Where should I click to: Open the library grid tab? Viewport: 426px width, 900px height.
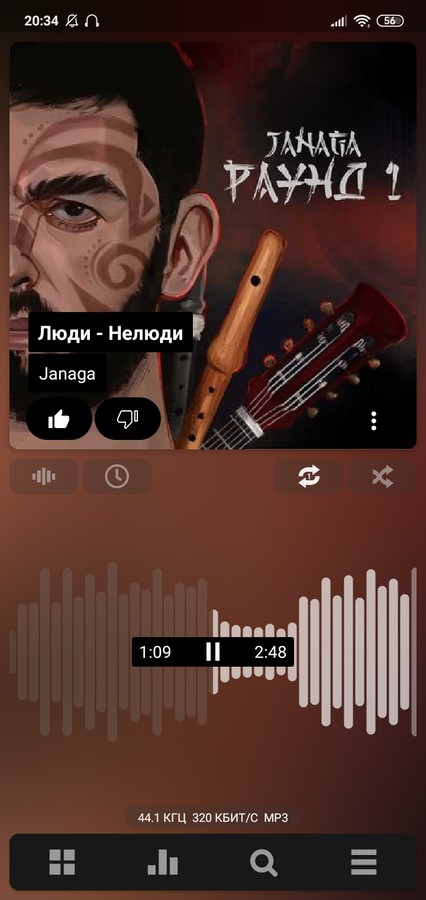[x=62, y=862]
